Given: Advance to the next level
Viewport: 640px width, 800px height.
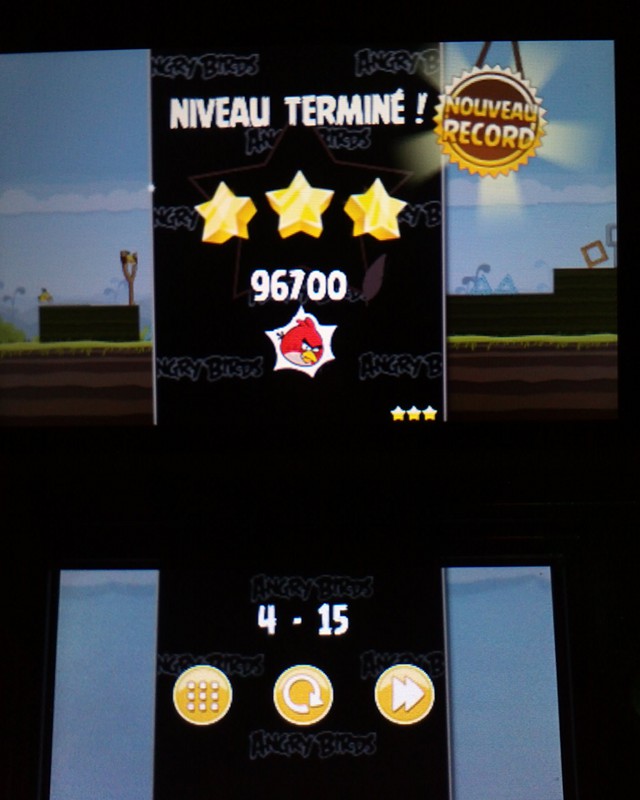Looking at the screenshot, I should tap(404, 695).
